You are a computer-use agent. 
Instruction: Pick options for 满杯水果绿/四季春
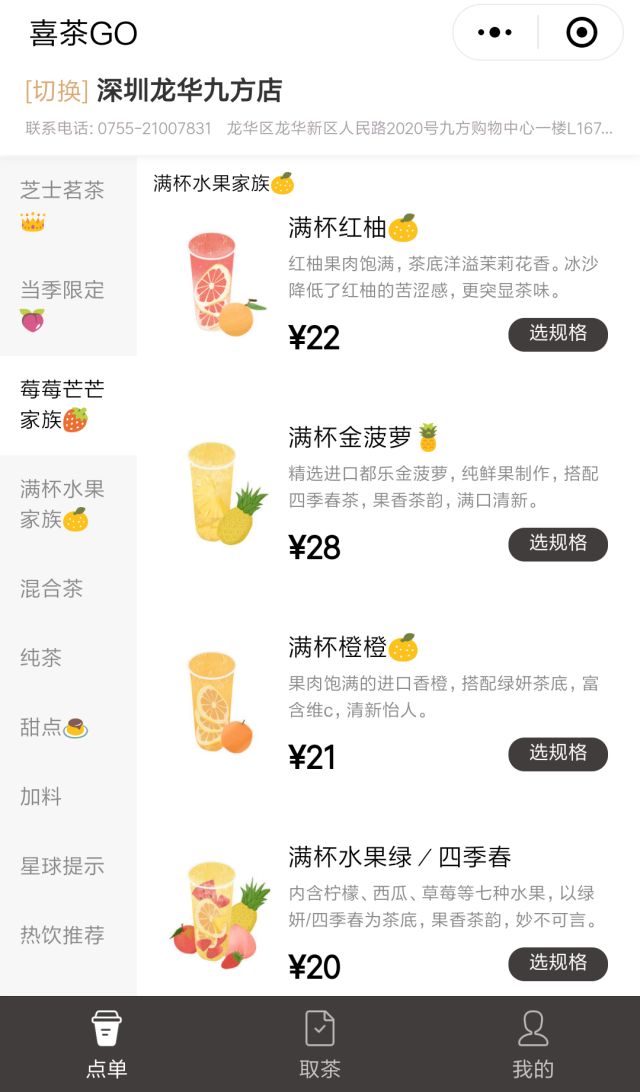[558, 964]
